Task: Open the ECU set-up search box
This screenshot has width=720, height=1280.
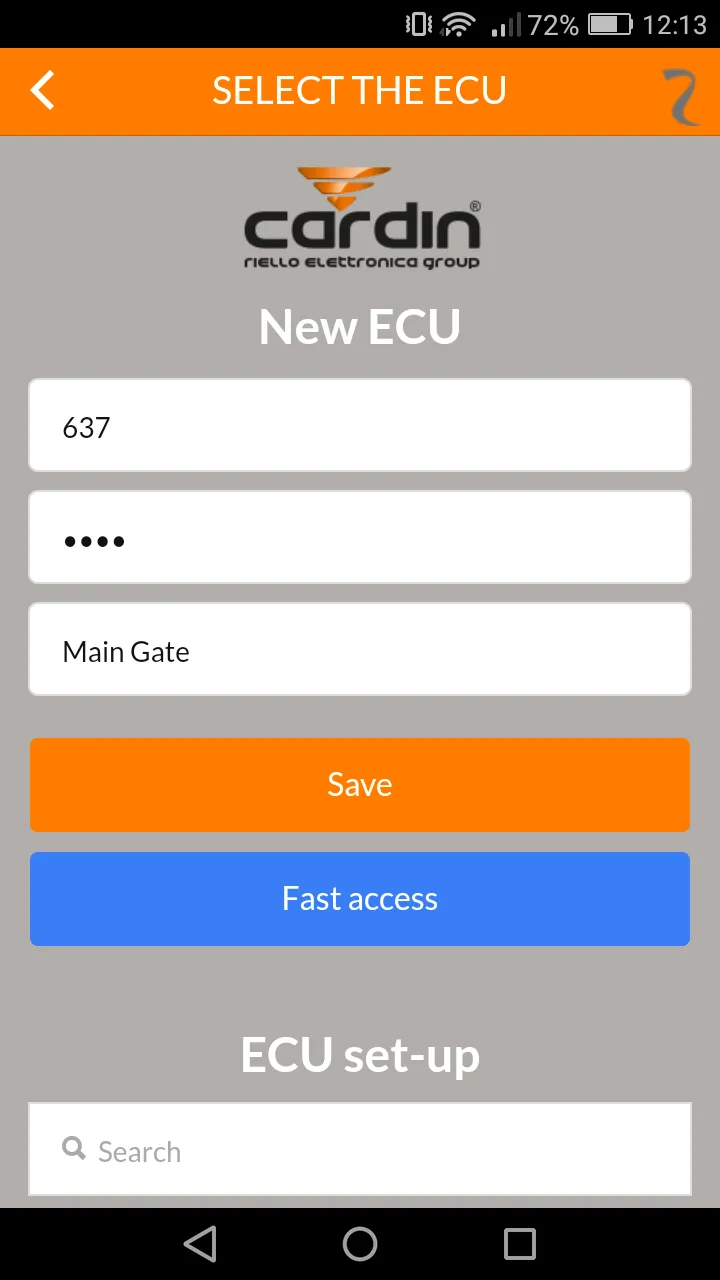Action: [x=360, y=1150]
